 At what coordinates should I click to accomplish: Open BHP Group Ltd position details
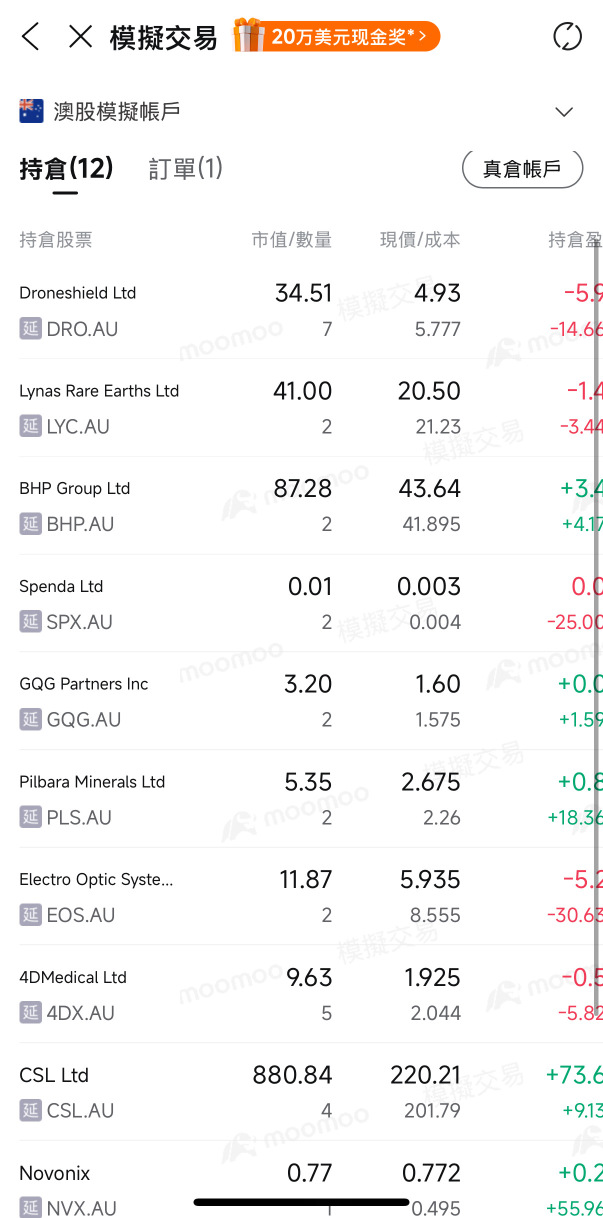click(x=75, y=489)
